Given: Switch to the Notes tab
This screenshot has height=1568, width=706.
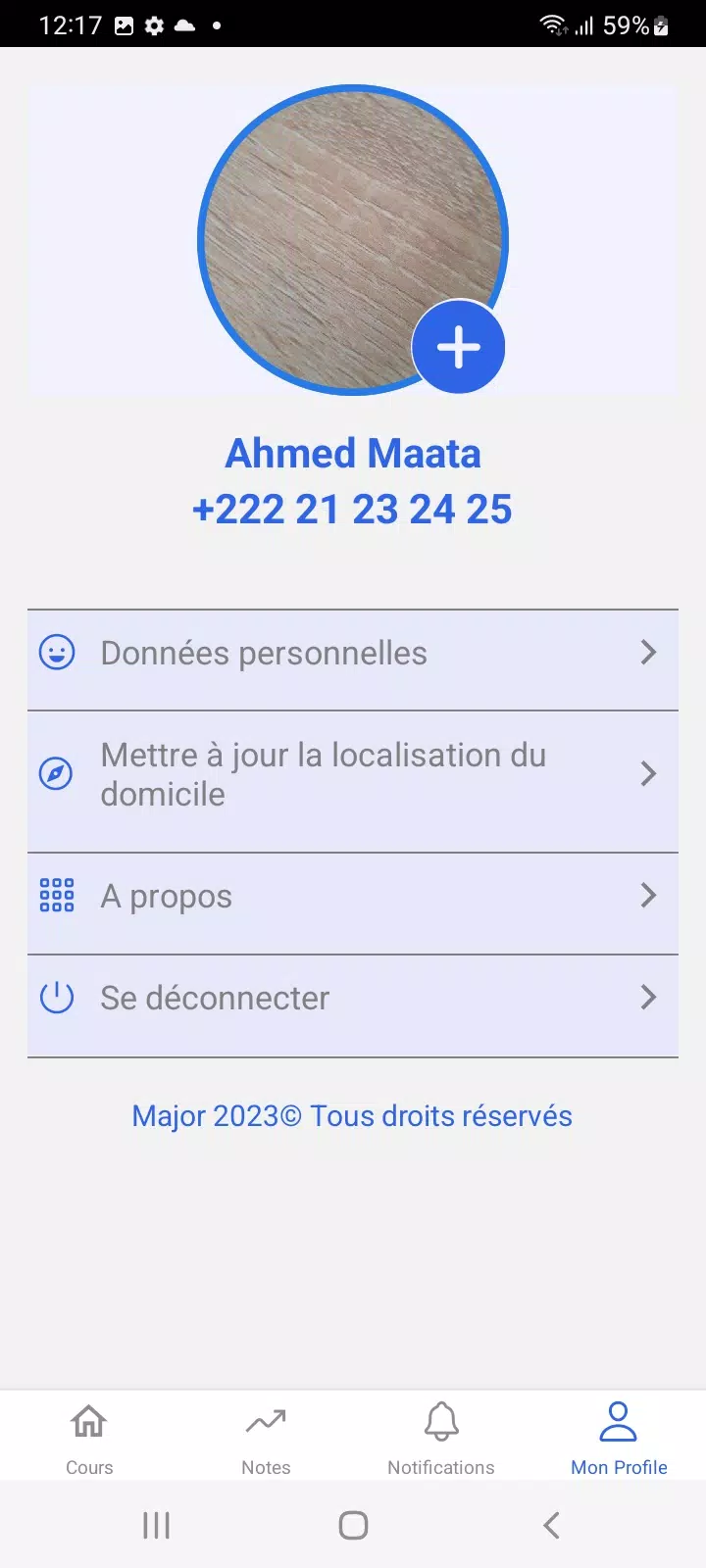Looking at the screenshot, I should [x=266, y=1437].
